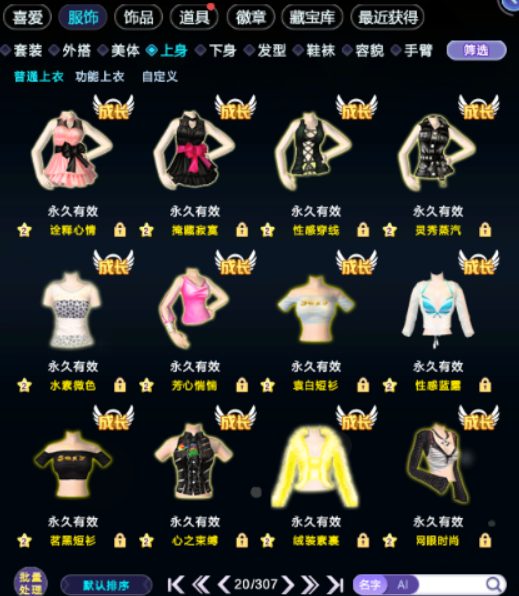Switch to the 徽章 tab

[251, 17]
